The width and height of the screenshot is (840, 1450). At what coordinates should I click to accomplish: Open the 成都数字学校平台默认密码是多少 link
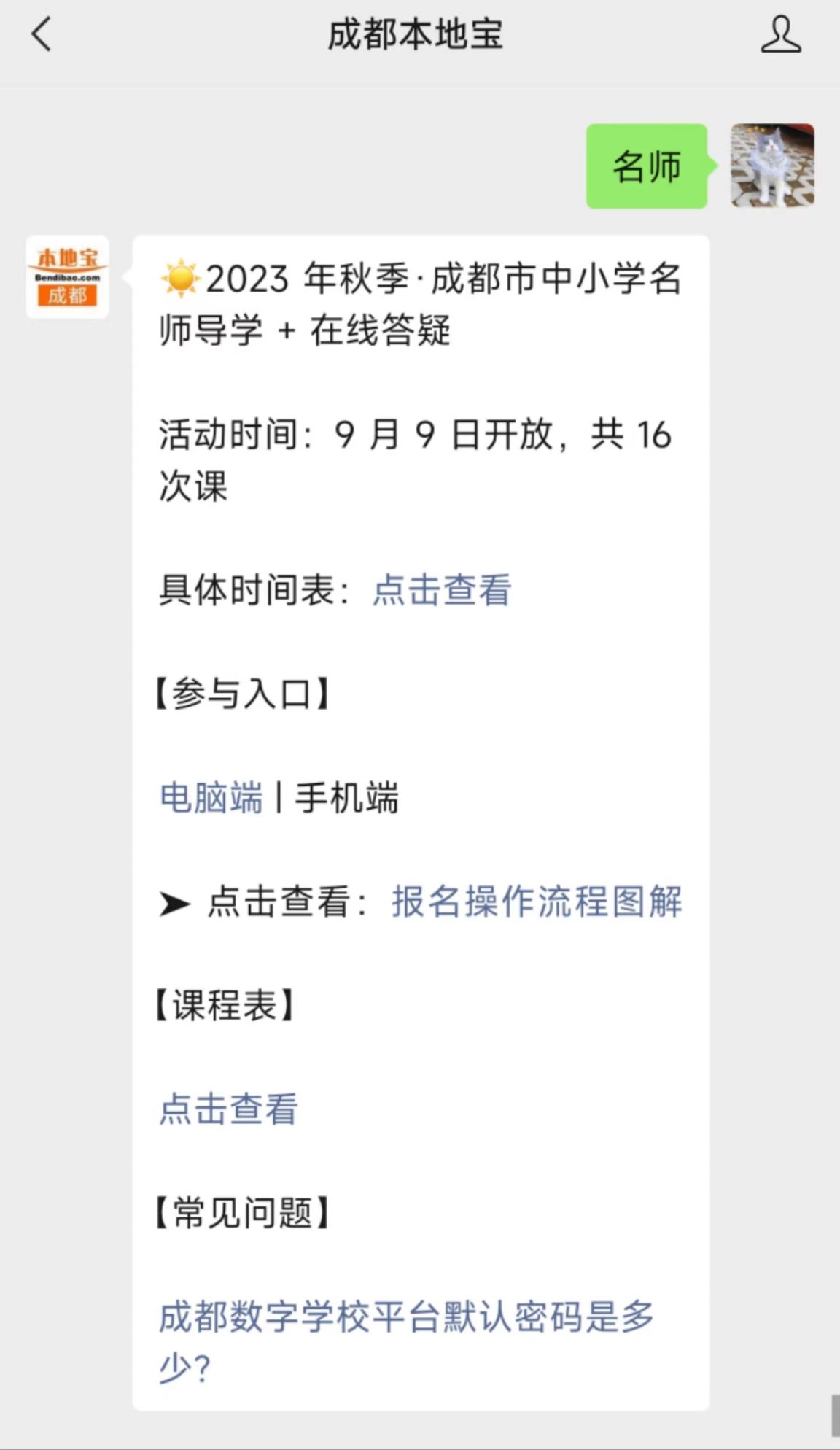[405, 1317]
